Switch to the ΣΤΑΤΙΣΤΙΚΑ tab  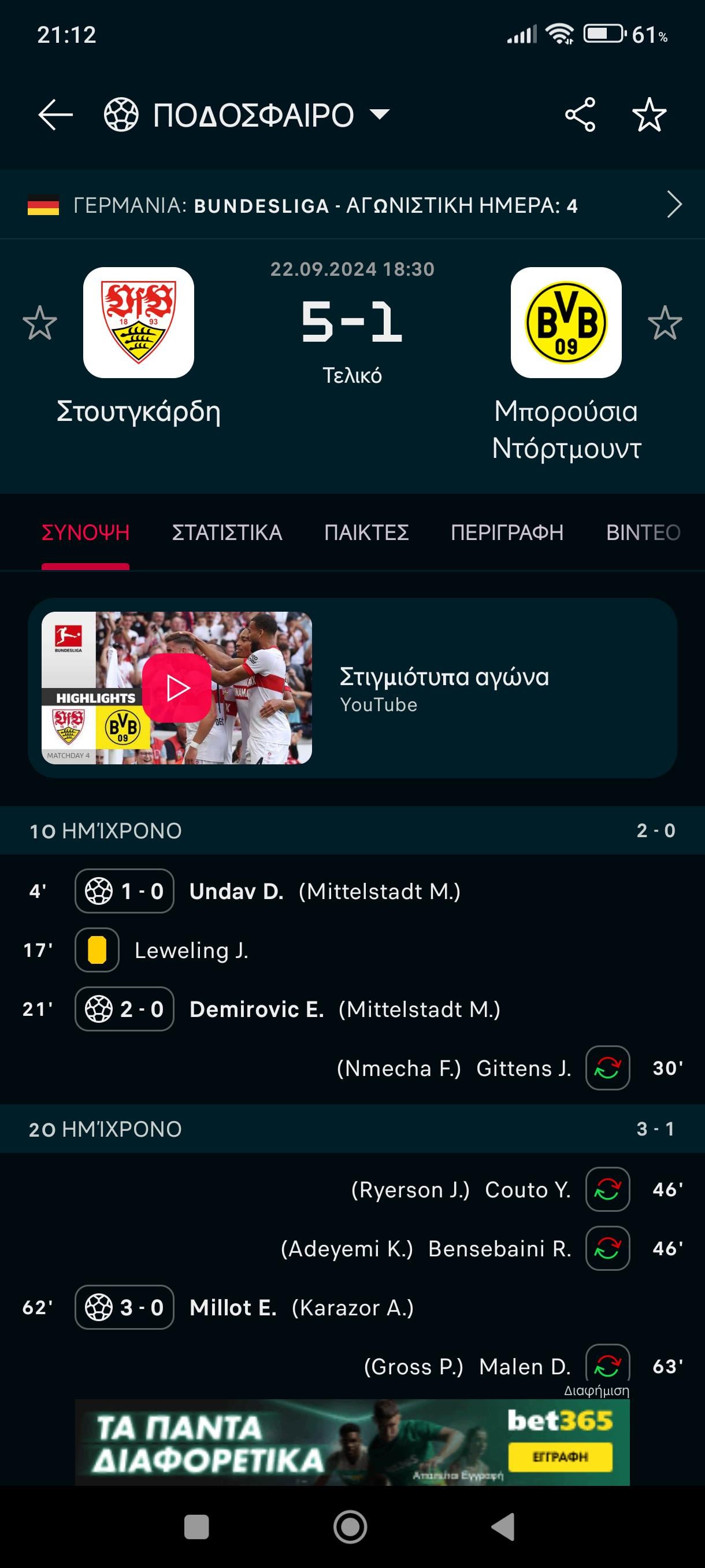pos(227,532)
